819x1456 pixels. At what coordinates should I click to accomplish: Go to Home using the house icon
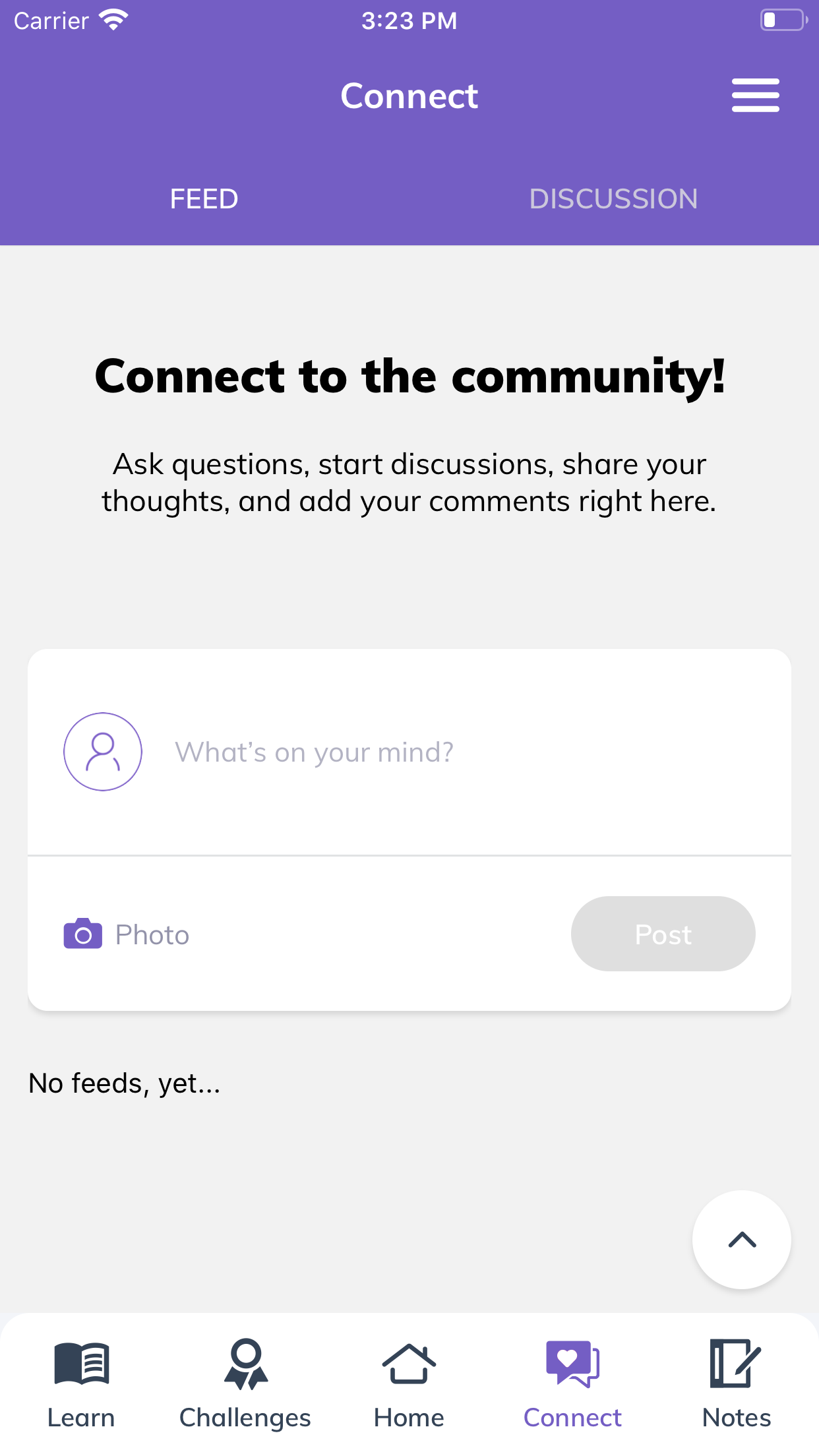(x=408, y=1362)
